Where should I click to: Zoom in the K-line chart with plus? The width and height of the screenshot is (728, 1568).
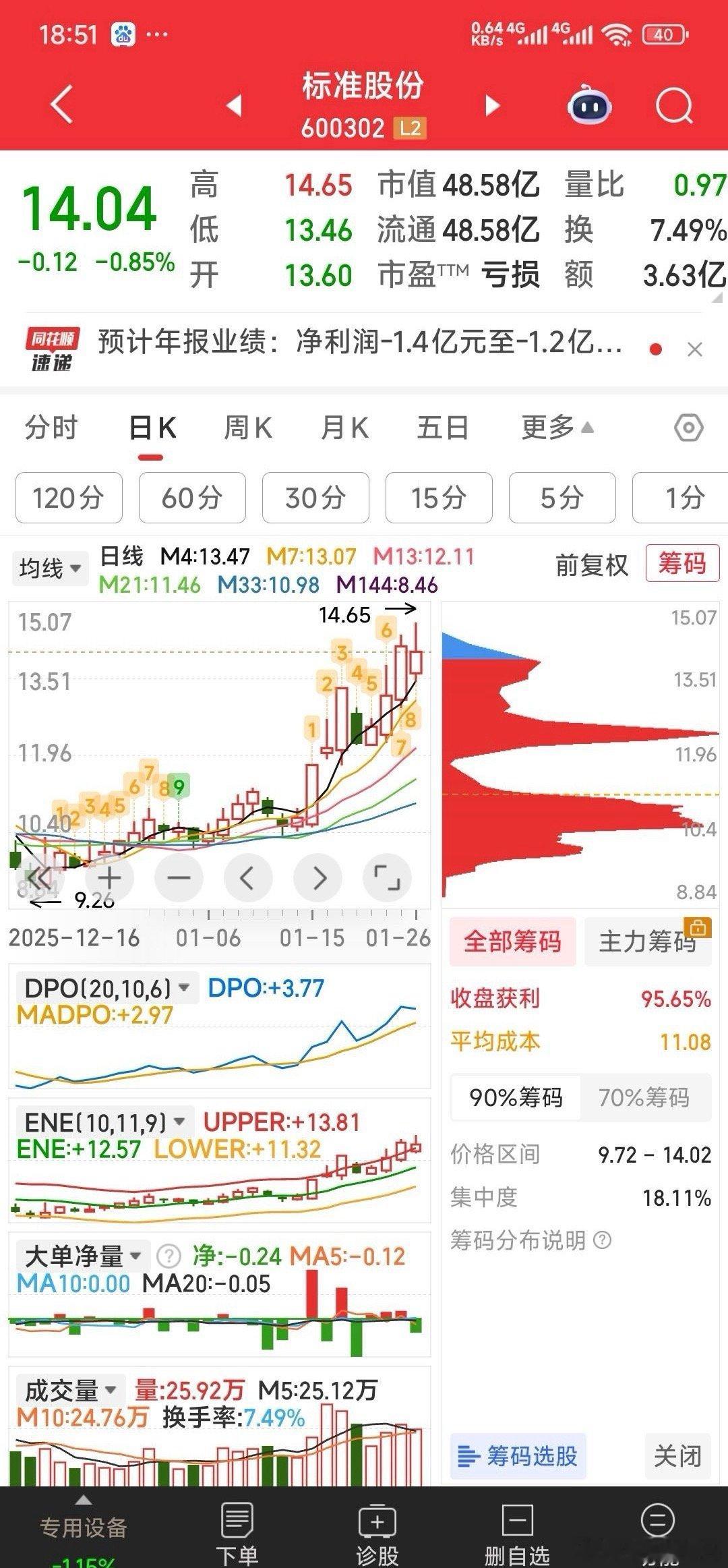(x=109, y=877)
